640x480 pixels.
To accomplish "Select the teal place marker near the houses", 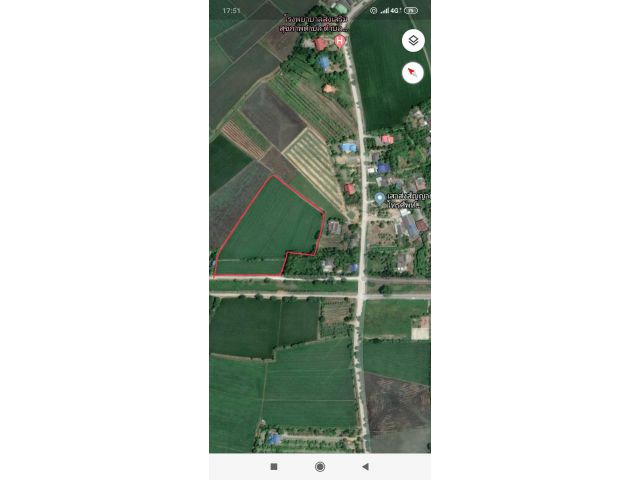I will click(379, 198).
